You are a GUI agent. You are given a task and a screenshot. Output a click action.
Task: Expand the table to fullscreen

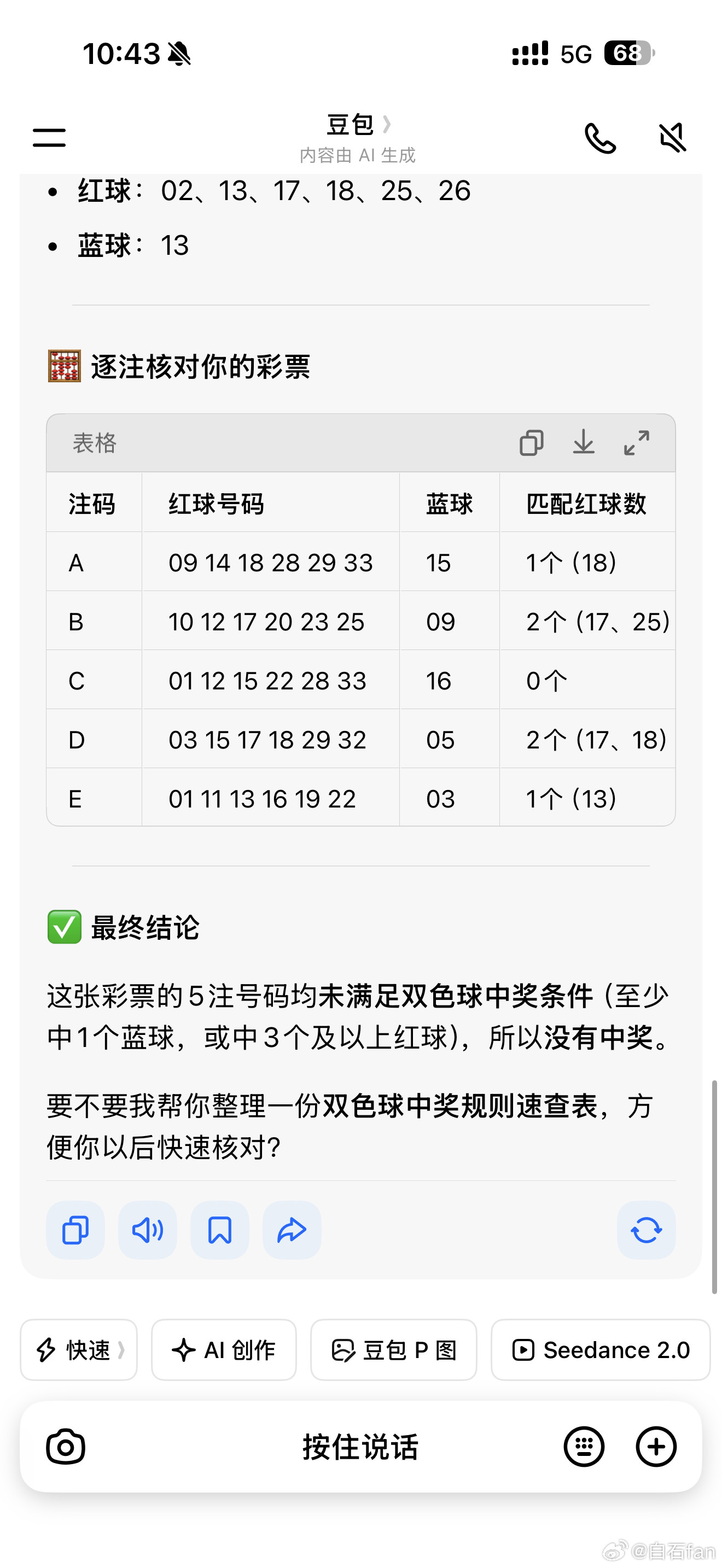[637, 443]
